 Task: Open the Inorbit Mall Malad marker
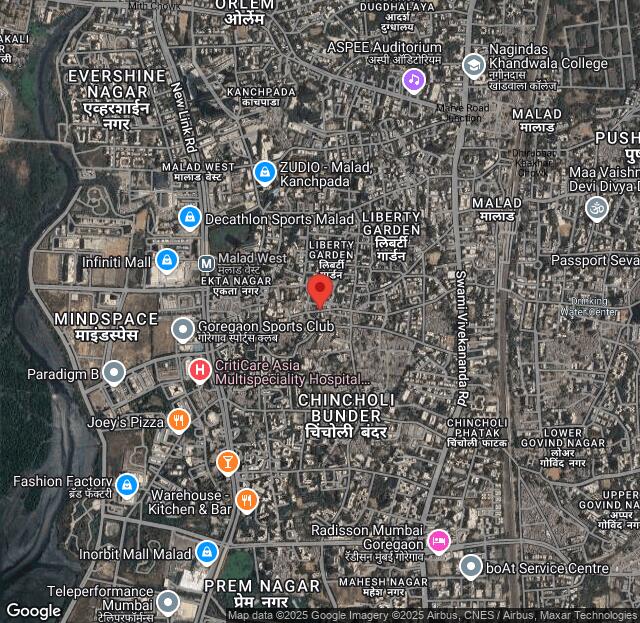coord(207,552)
